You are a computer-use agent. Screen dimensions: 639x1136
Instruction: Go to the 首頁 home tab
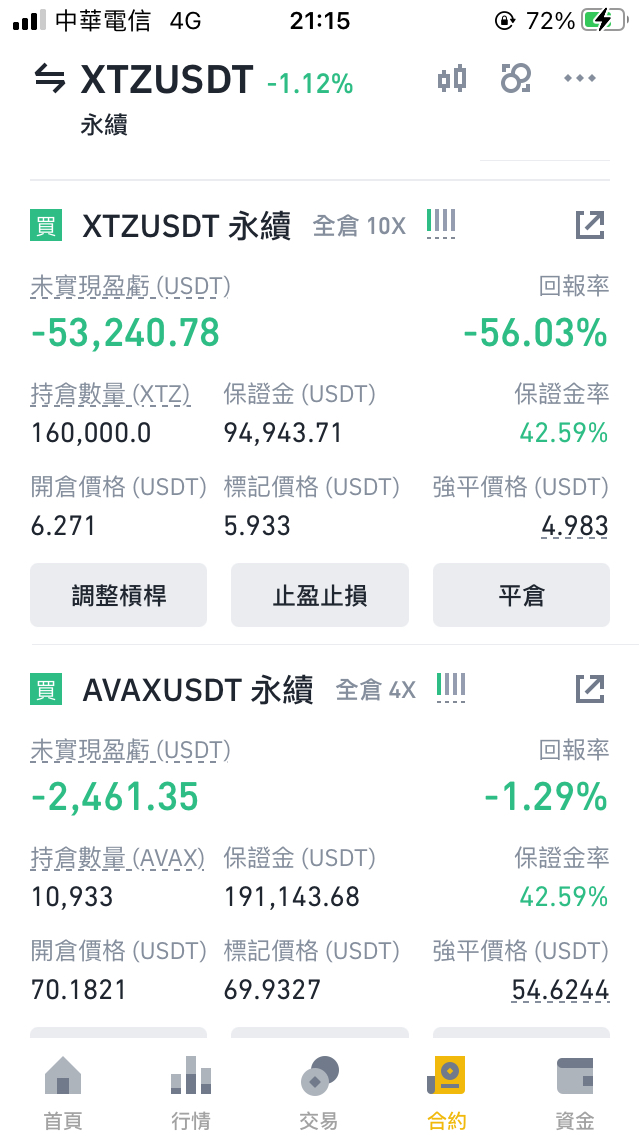pos(63,1093)
